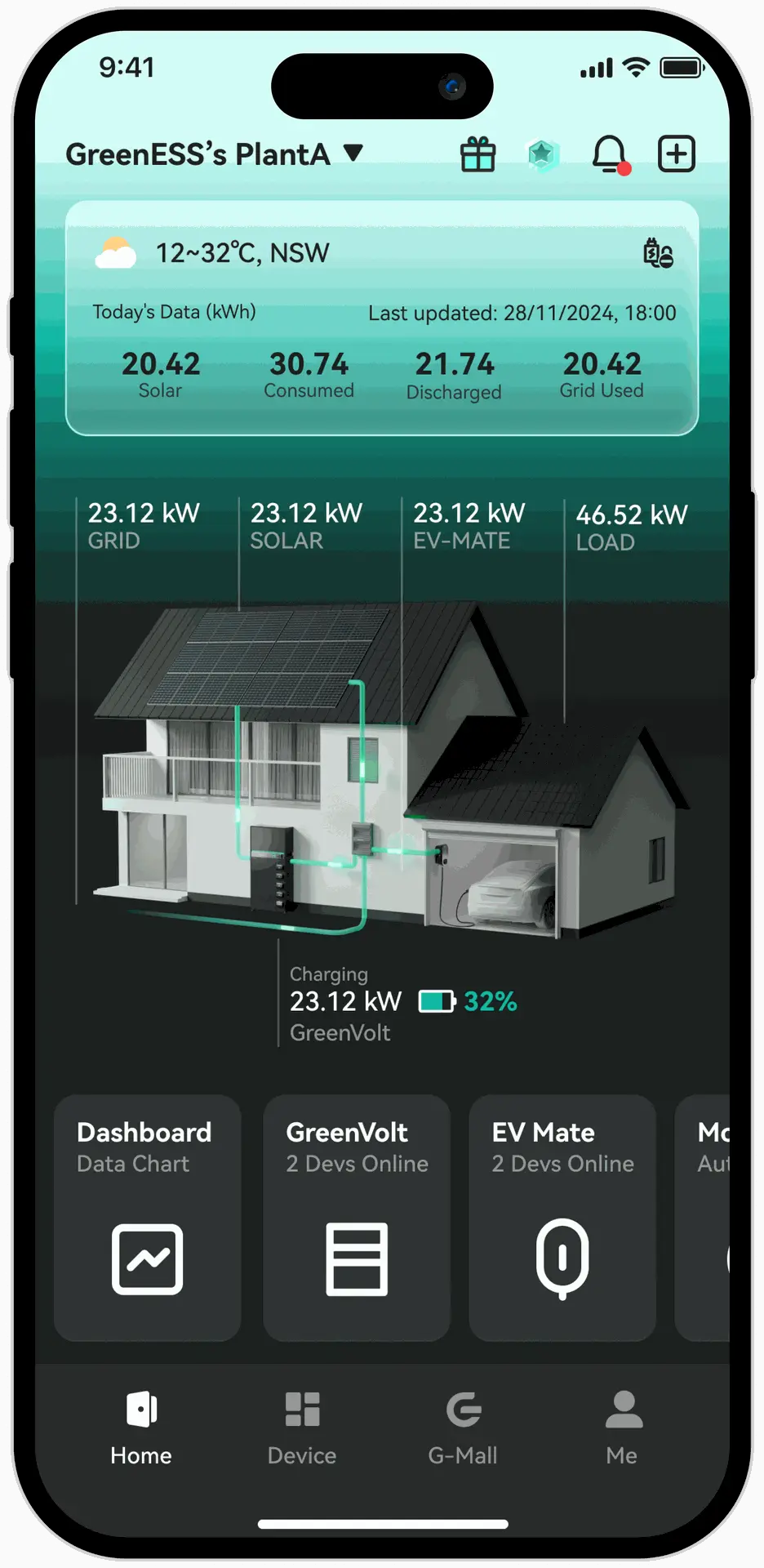
Task: Tap the charger icon in weather card
Action: coord(658,253)
